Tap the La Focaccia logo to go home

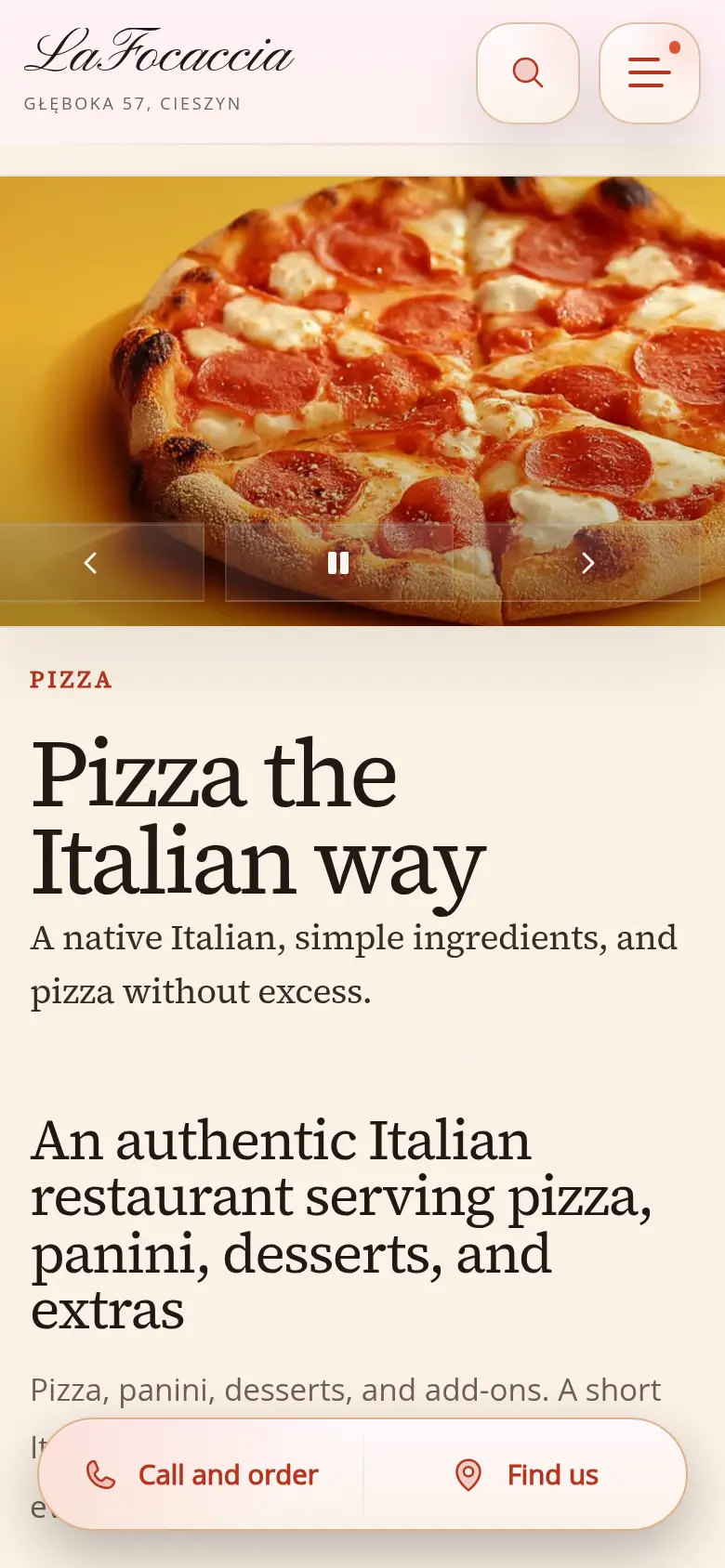point(158,54)
